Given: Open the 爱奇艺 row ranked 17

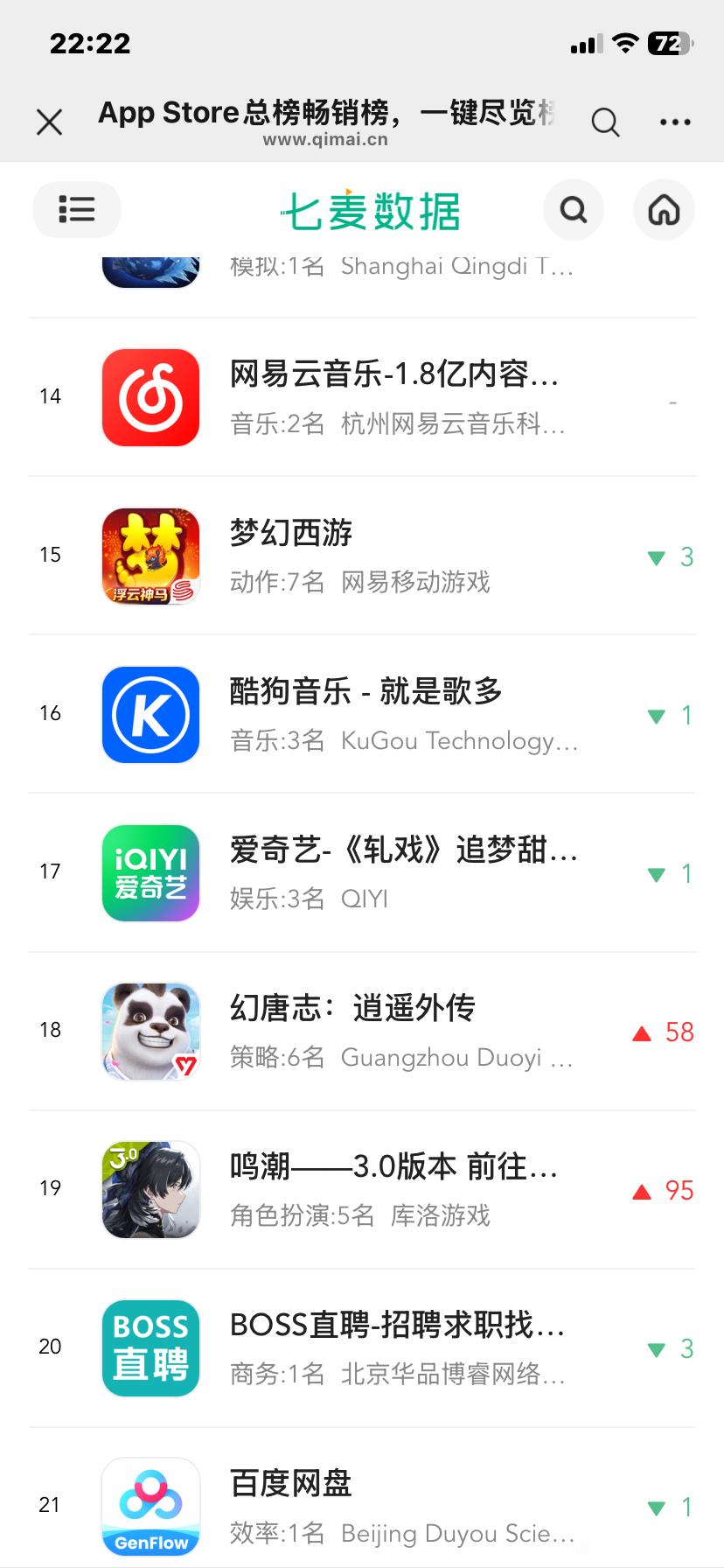Looking at the screenshot, I should pyautogui.click(x=393, y=872).
